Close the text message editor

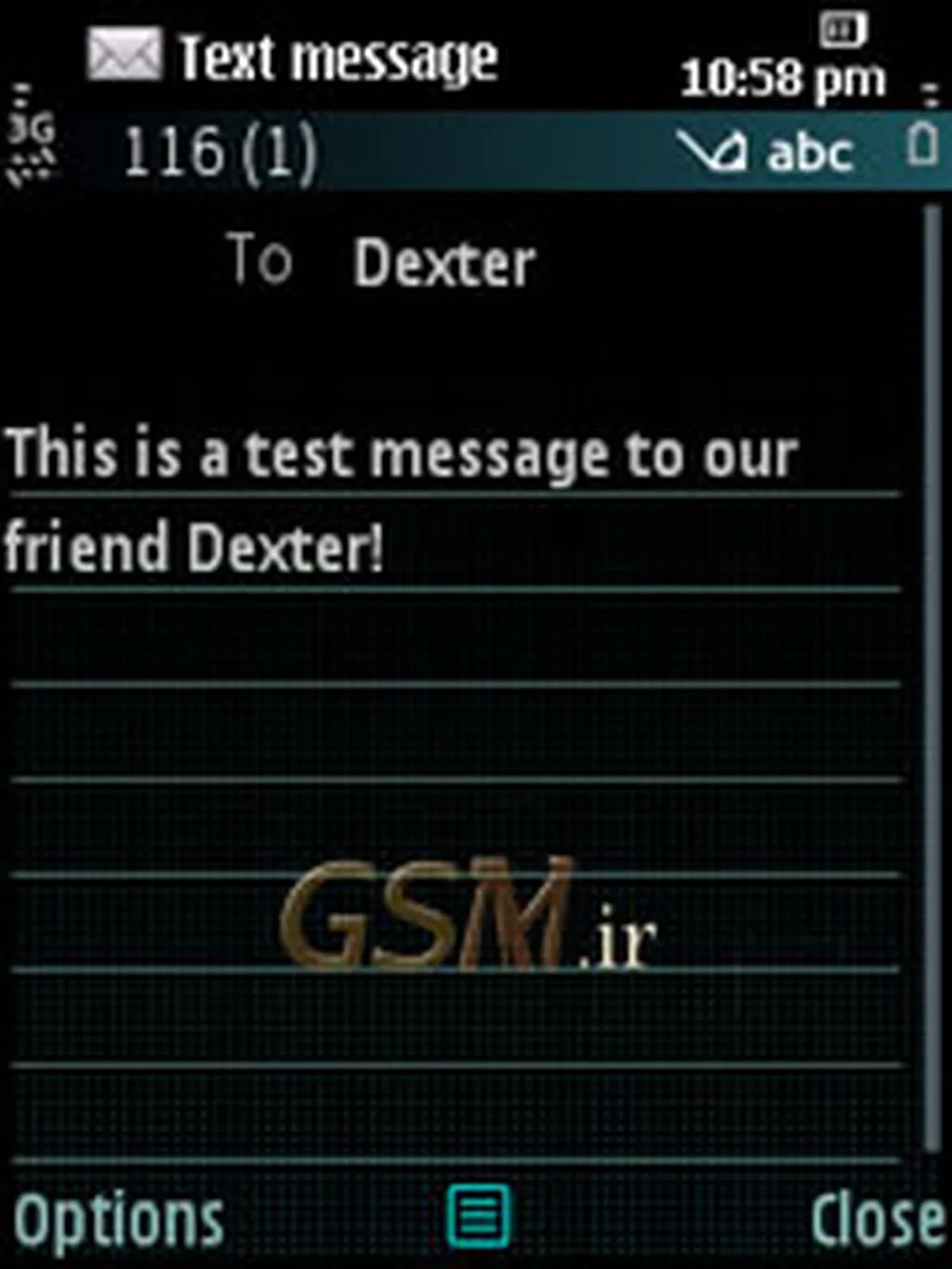pos(875,1219)
